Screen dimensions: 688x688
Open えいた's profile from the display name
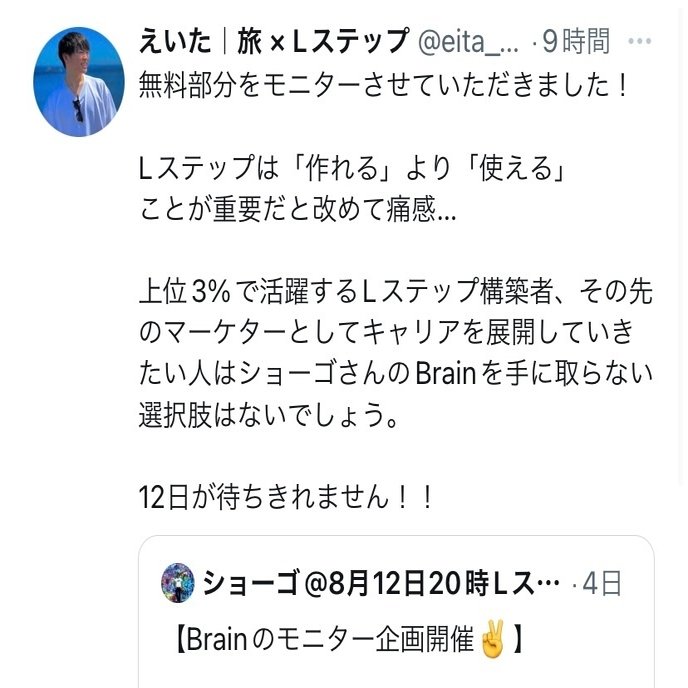(272, 41)
